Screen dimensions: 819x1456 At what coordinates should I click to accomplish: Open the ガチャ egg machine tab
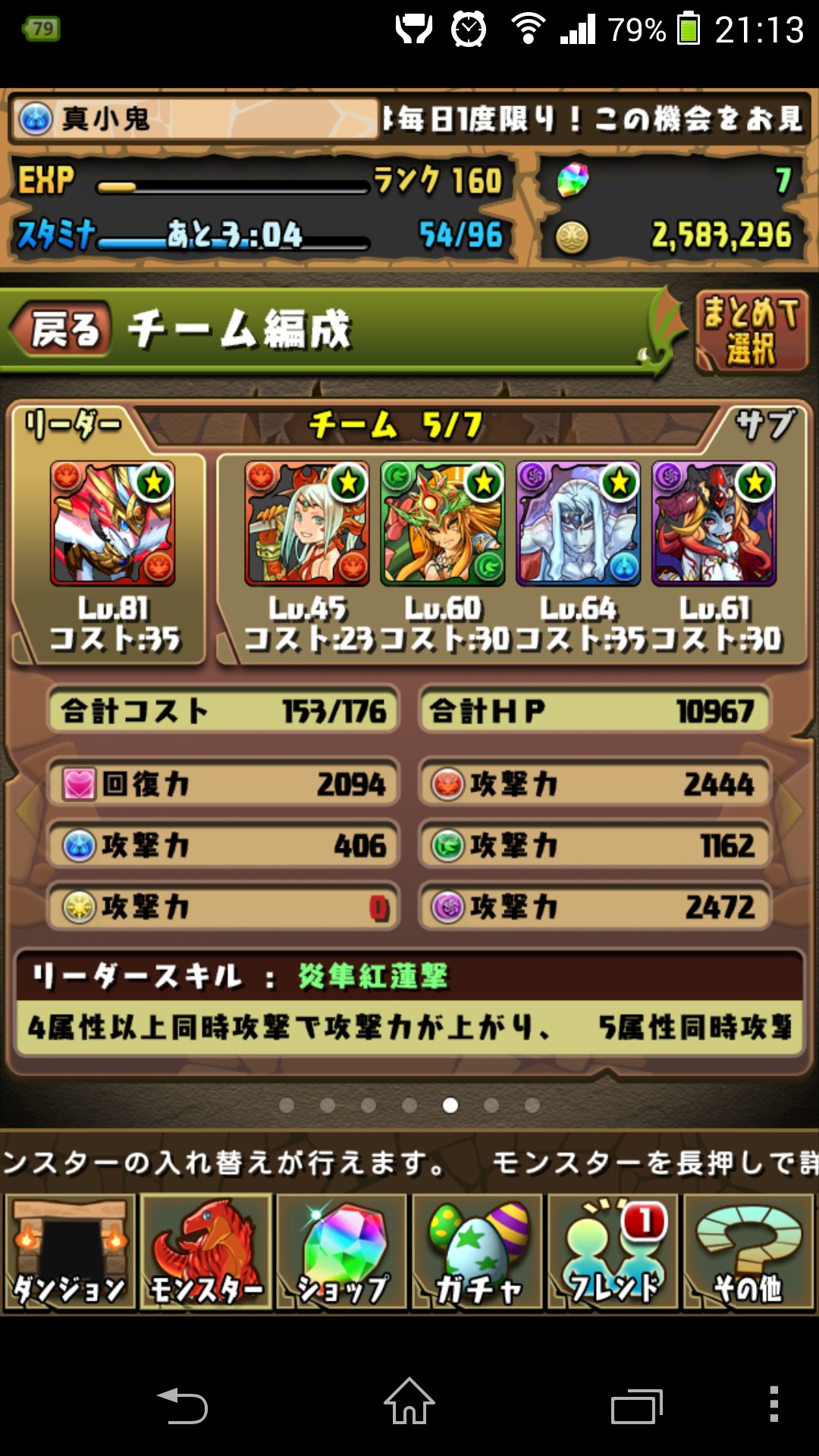pyautogui.click(x=477, y=1252)
